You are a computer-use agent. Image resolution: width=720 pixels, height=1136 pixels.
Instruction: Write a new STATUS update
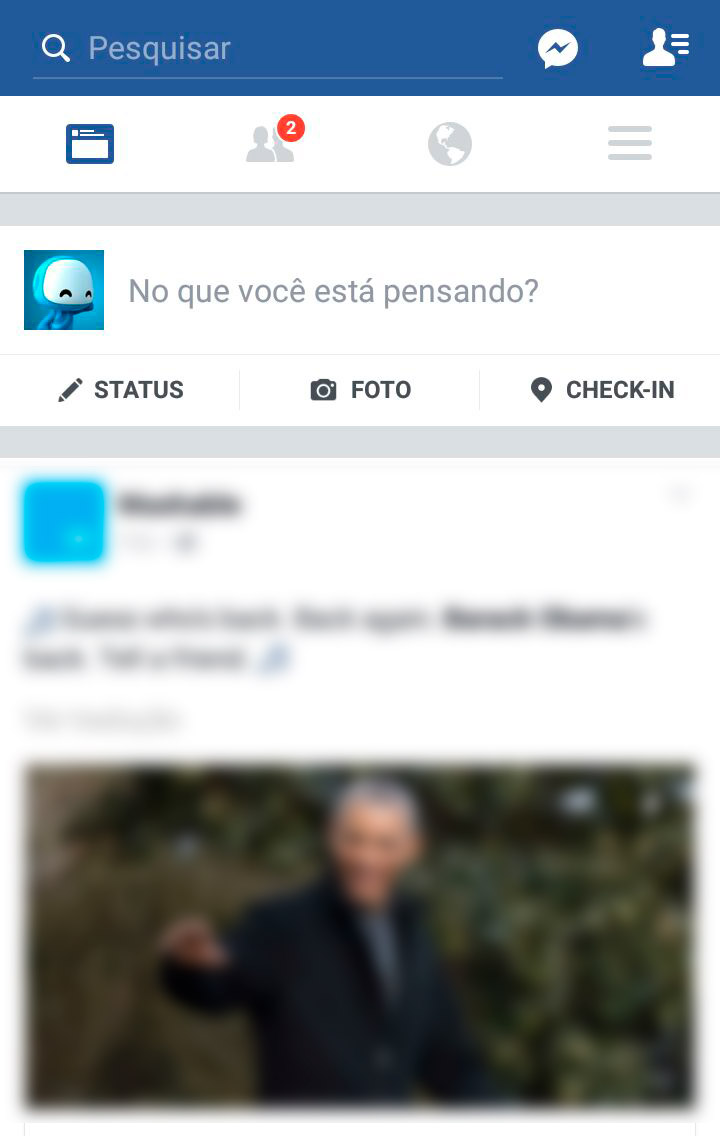[x=120, y=390]
